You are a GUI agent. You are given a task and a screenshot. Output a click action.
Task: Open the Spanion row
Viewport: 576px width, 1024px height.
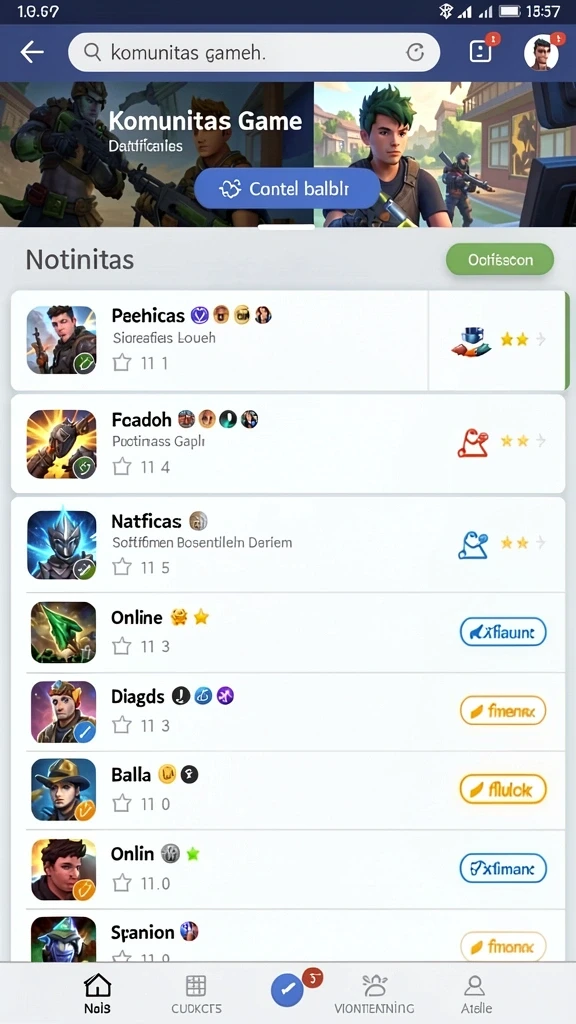(288, 936)
